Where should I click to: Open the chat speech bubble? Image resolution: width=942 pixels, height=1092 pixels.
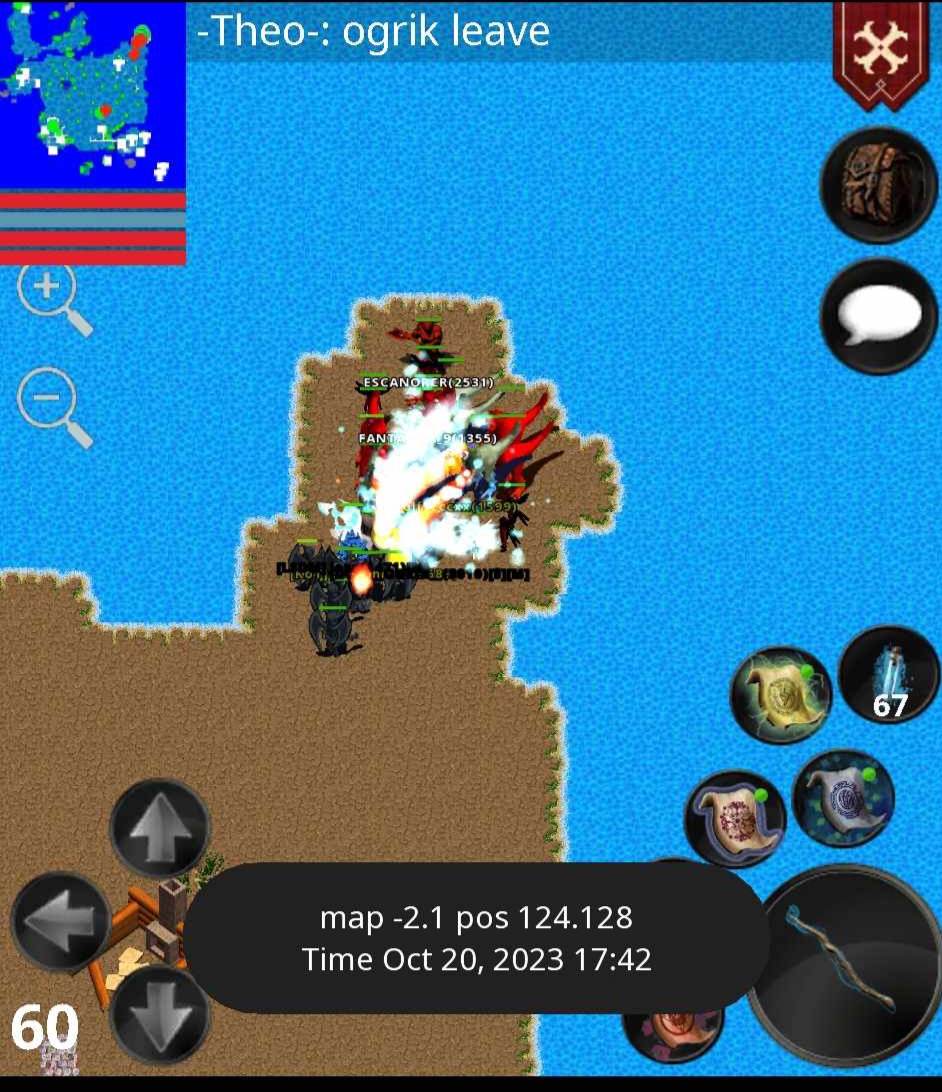[878, 316]
